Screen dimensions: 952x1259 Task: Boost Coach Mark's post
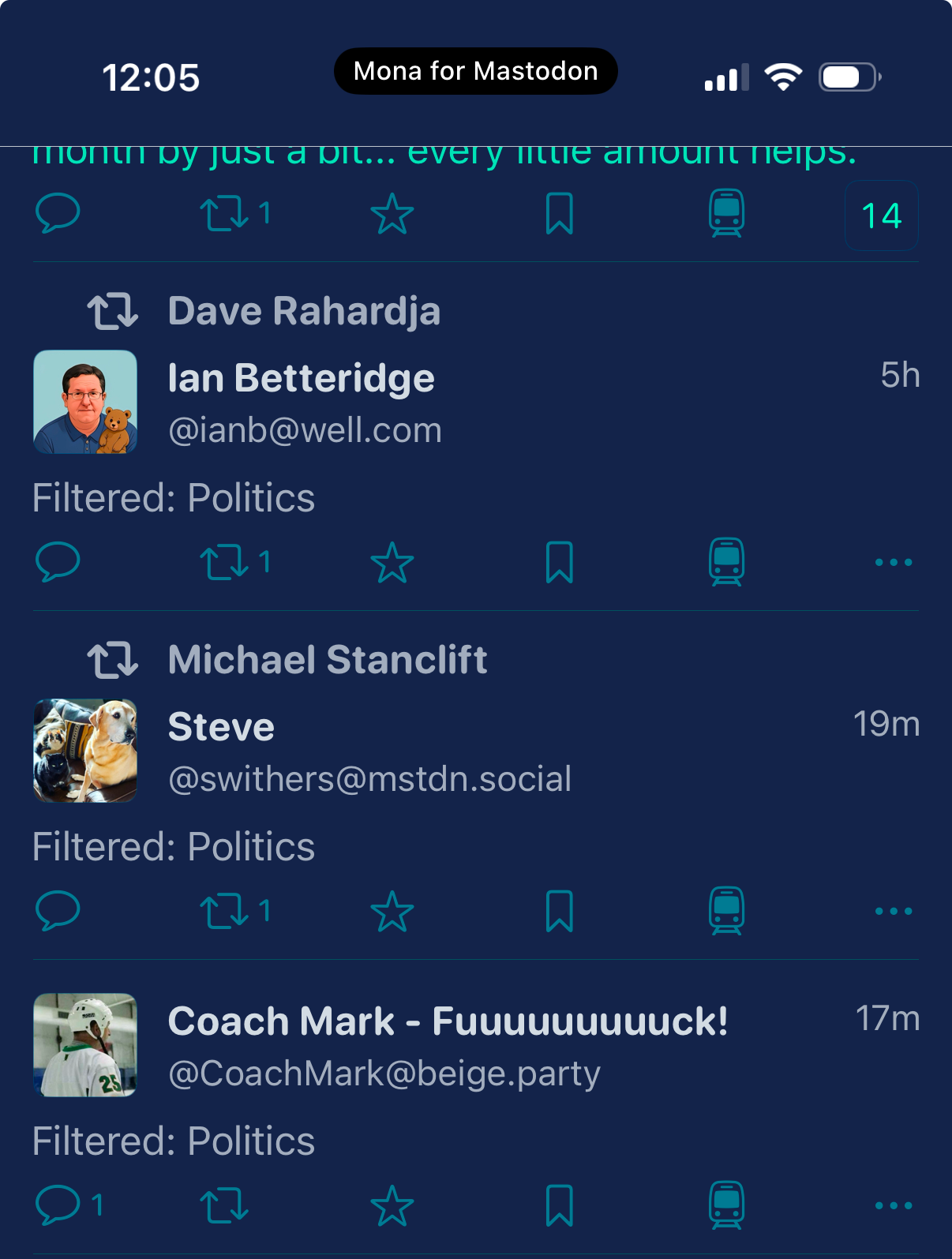[225, 1206]
